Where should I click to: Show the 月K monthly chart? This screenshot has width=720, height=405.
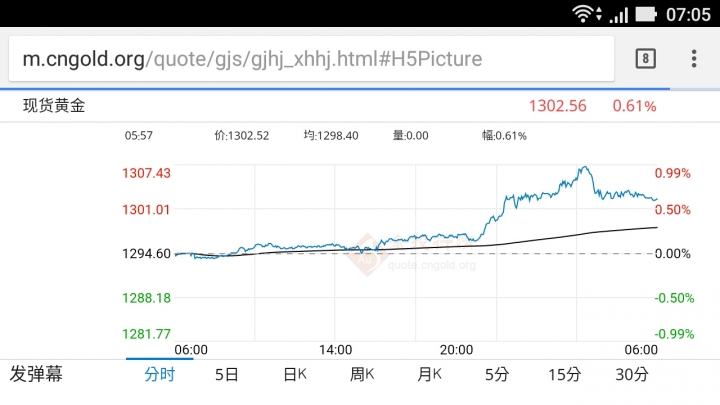(x=430, y=375)
